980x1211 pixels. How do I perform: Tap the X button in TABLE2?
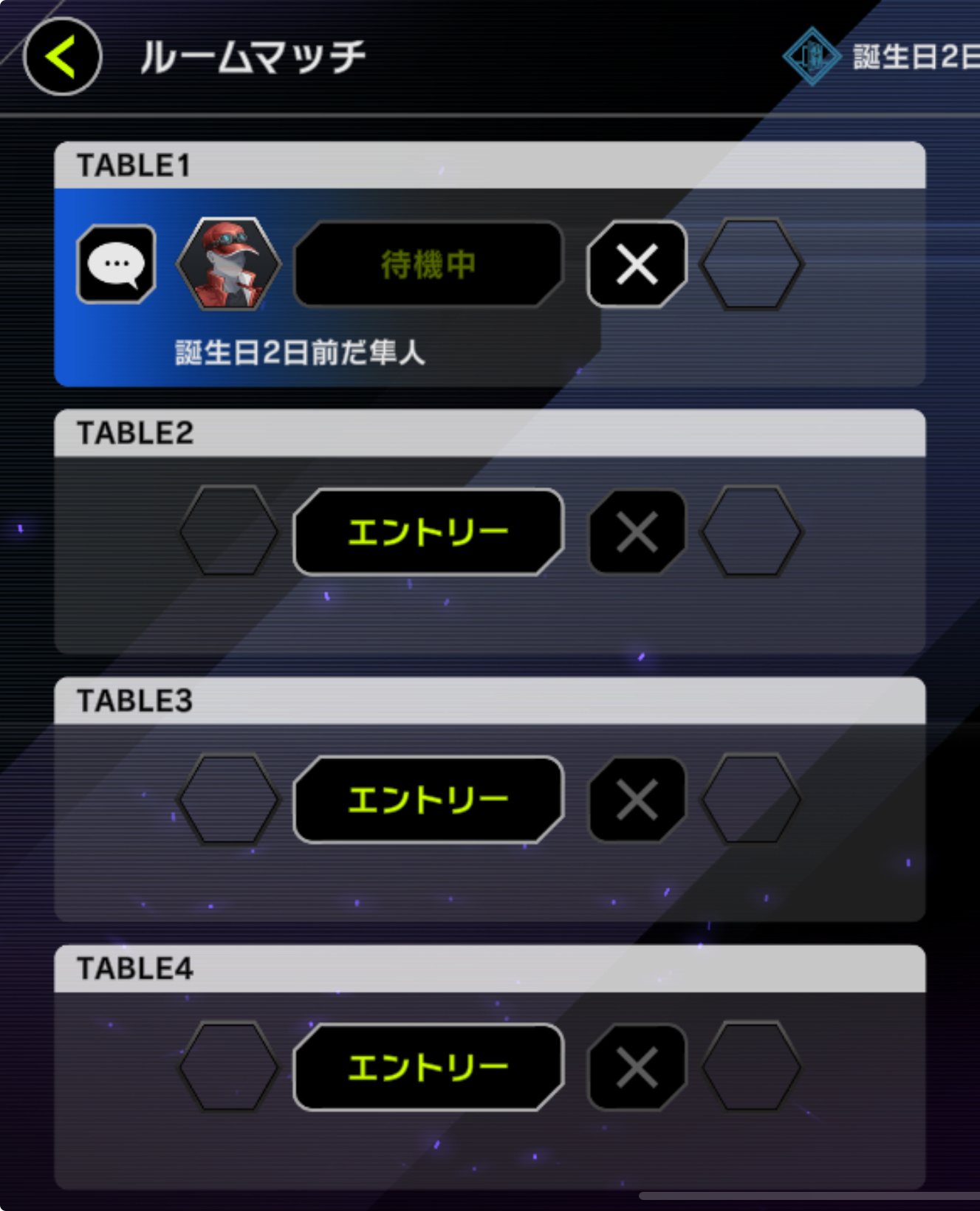(637, 532)
